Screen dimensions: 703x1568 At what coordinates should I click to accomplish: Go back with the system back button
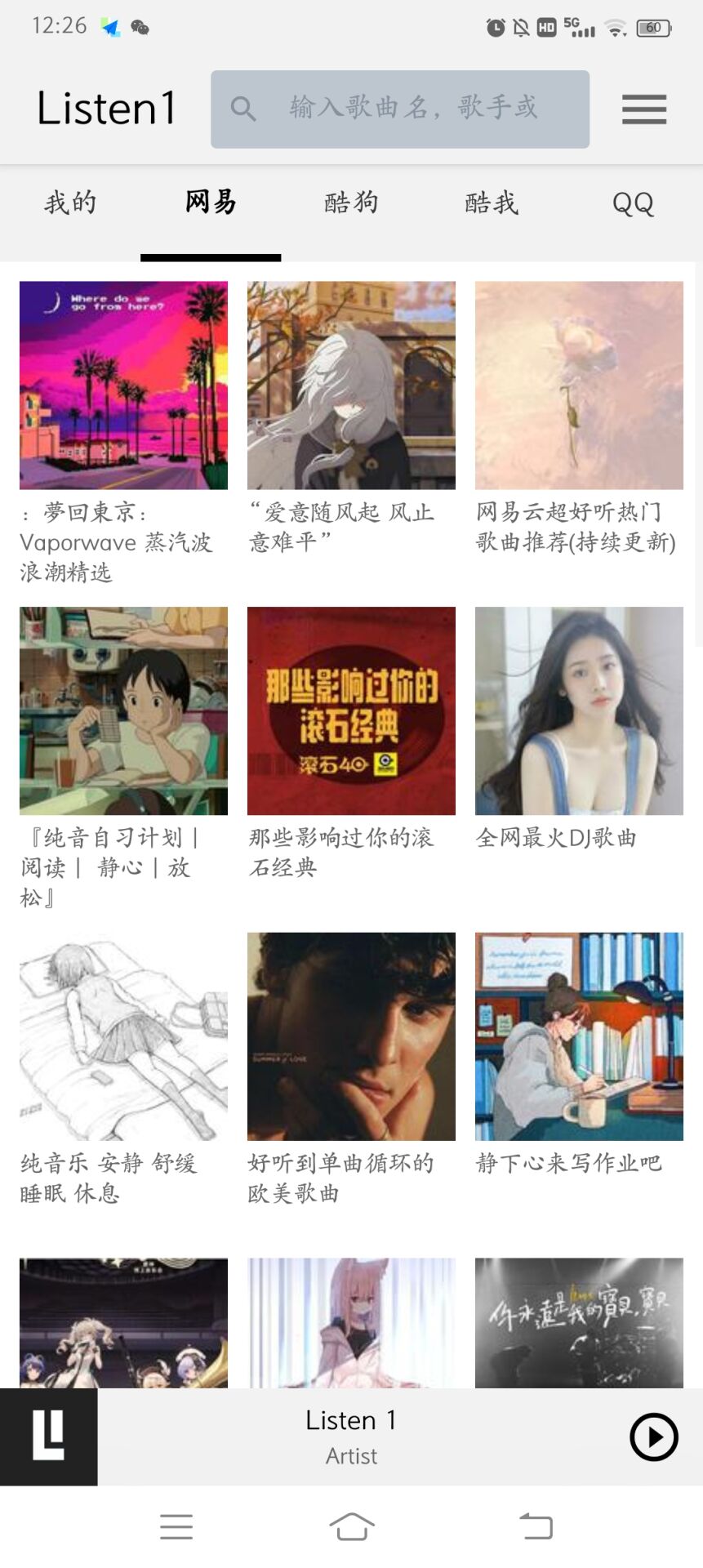536,1526
